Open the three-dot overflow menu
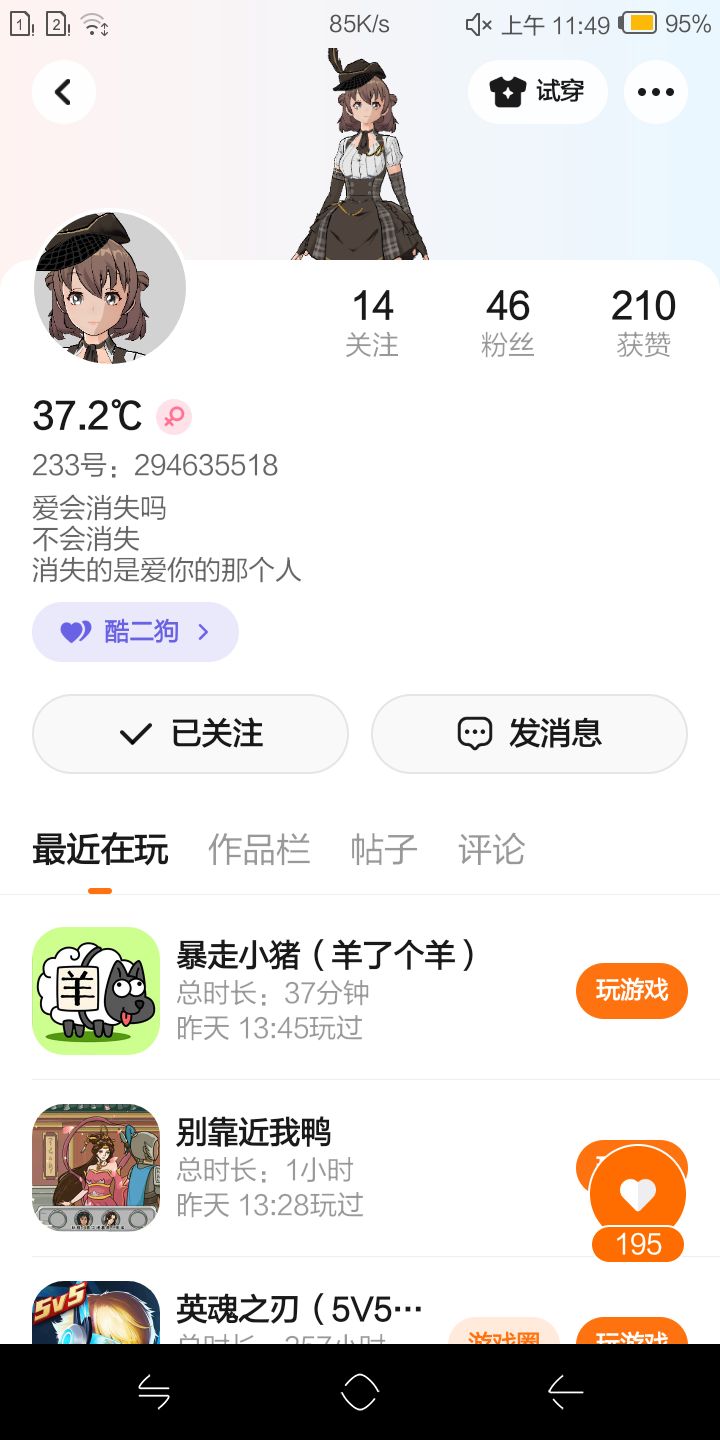The image size is (720, 1440). click(655, 92)
